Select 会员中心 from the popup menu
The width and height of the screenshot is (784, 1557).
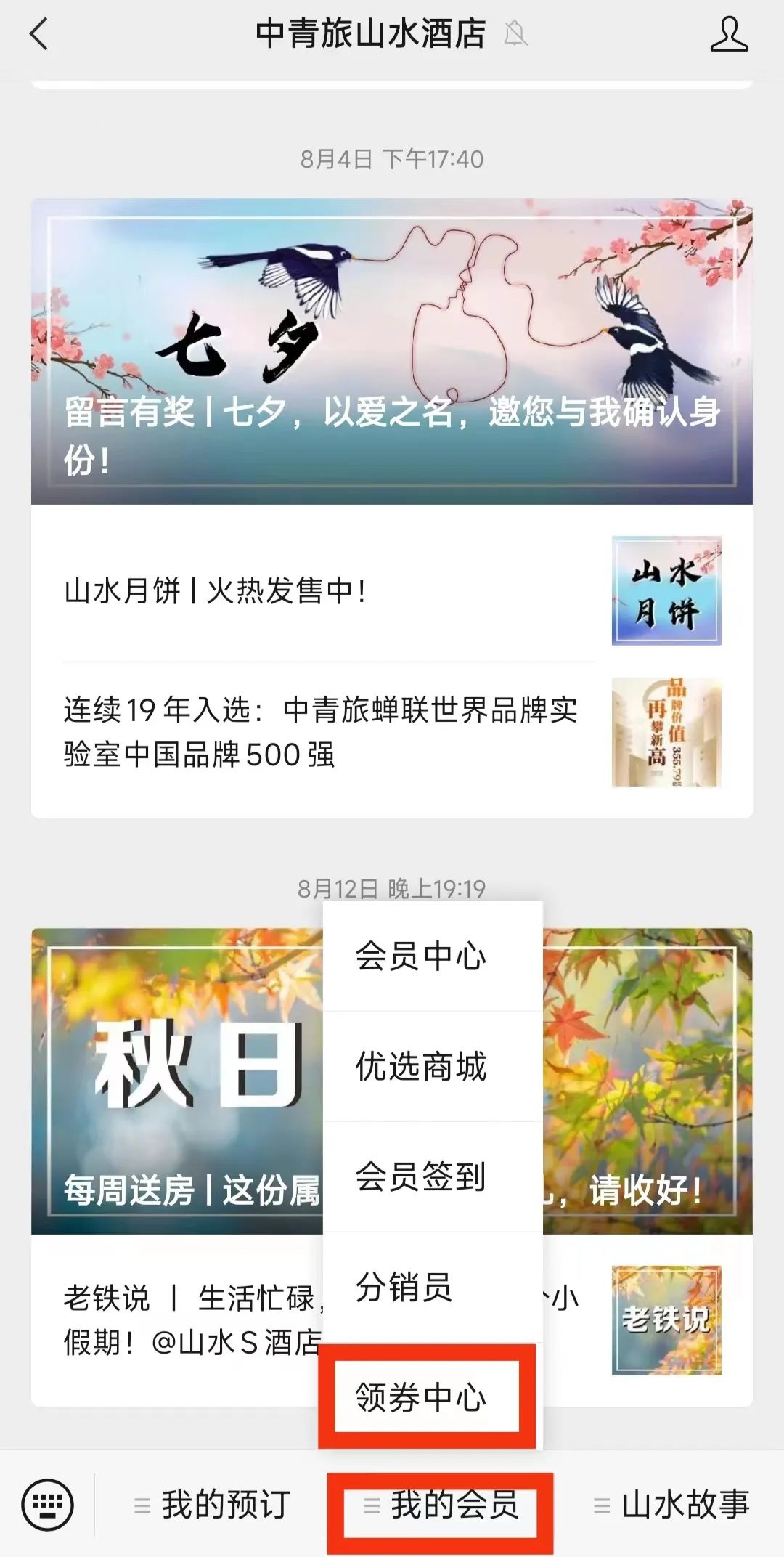coord(421,956)
